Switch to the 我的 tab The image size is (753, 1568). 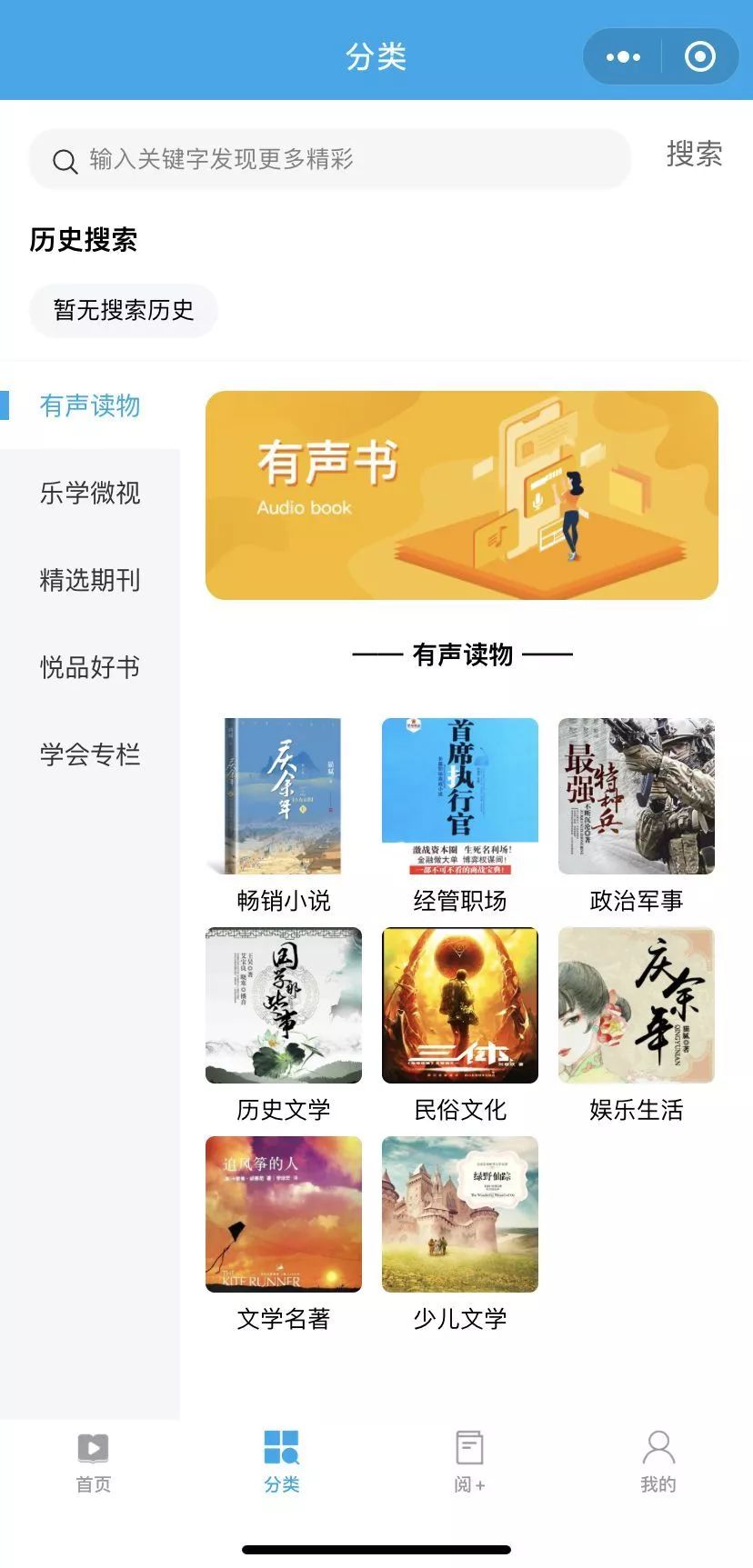point(658,1462)
